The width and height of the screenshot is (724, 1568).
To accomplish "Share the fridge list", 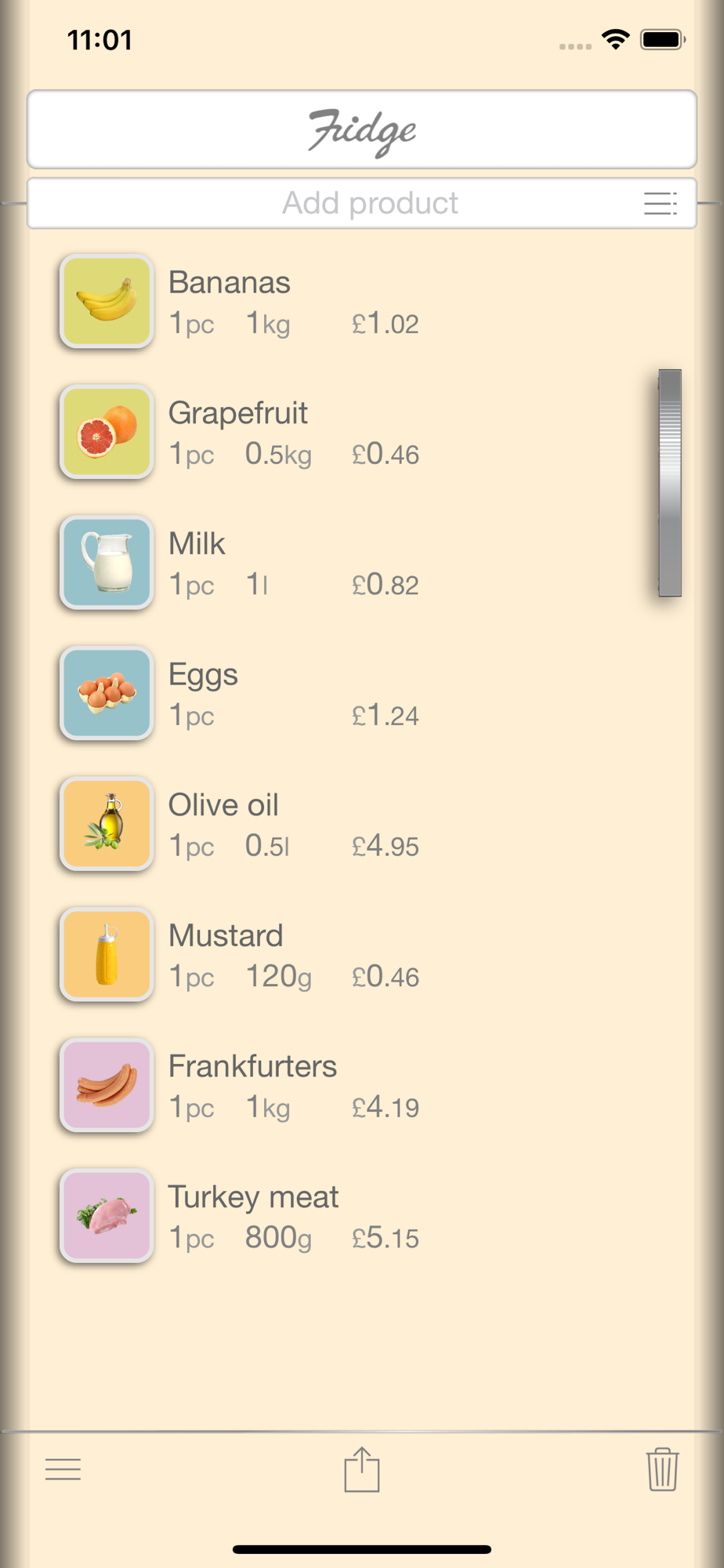I will tap(362, 1469).
